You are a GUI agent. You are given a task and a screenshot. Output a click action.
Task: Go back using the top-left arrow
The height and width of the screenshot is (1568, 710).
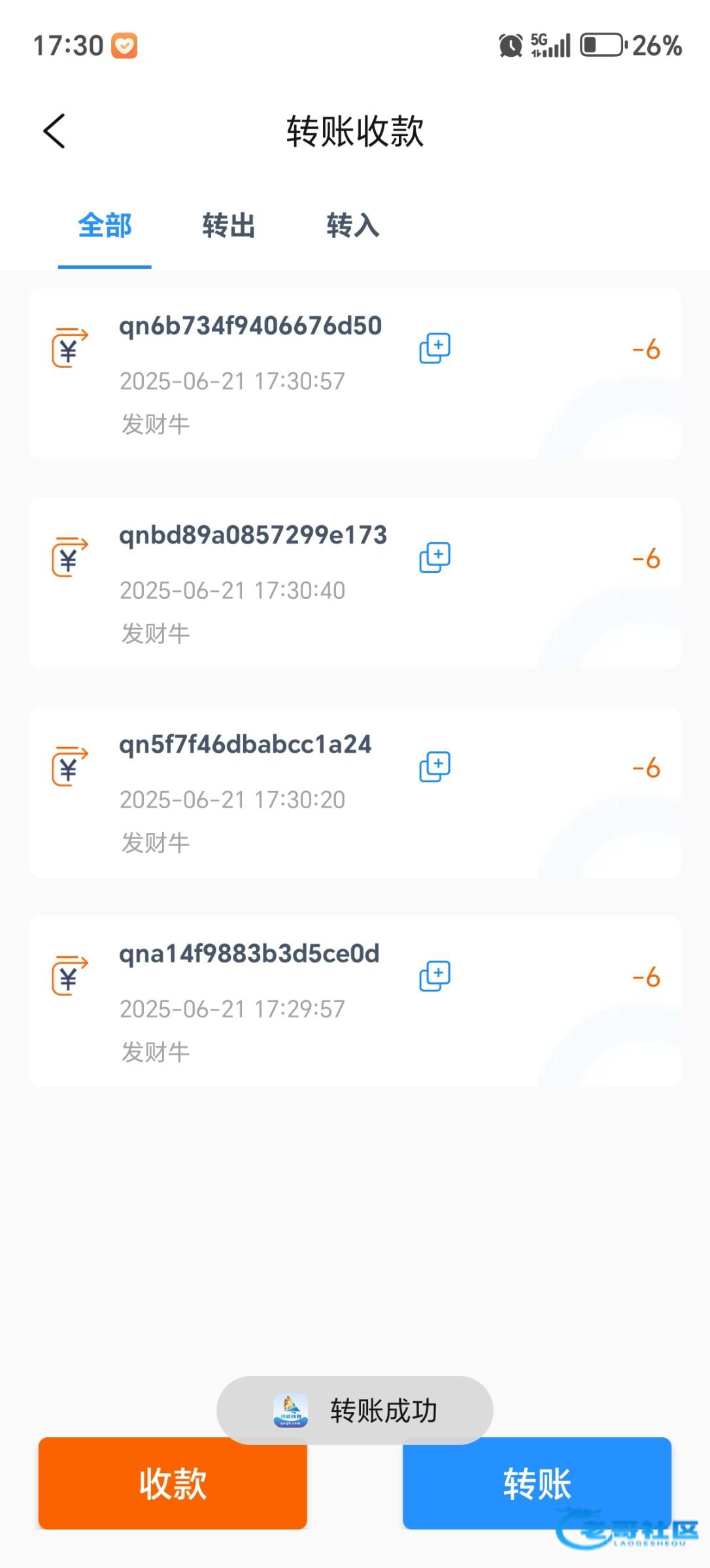point(54,131)
